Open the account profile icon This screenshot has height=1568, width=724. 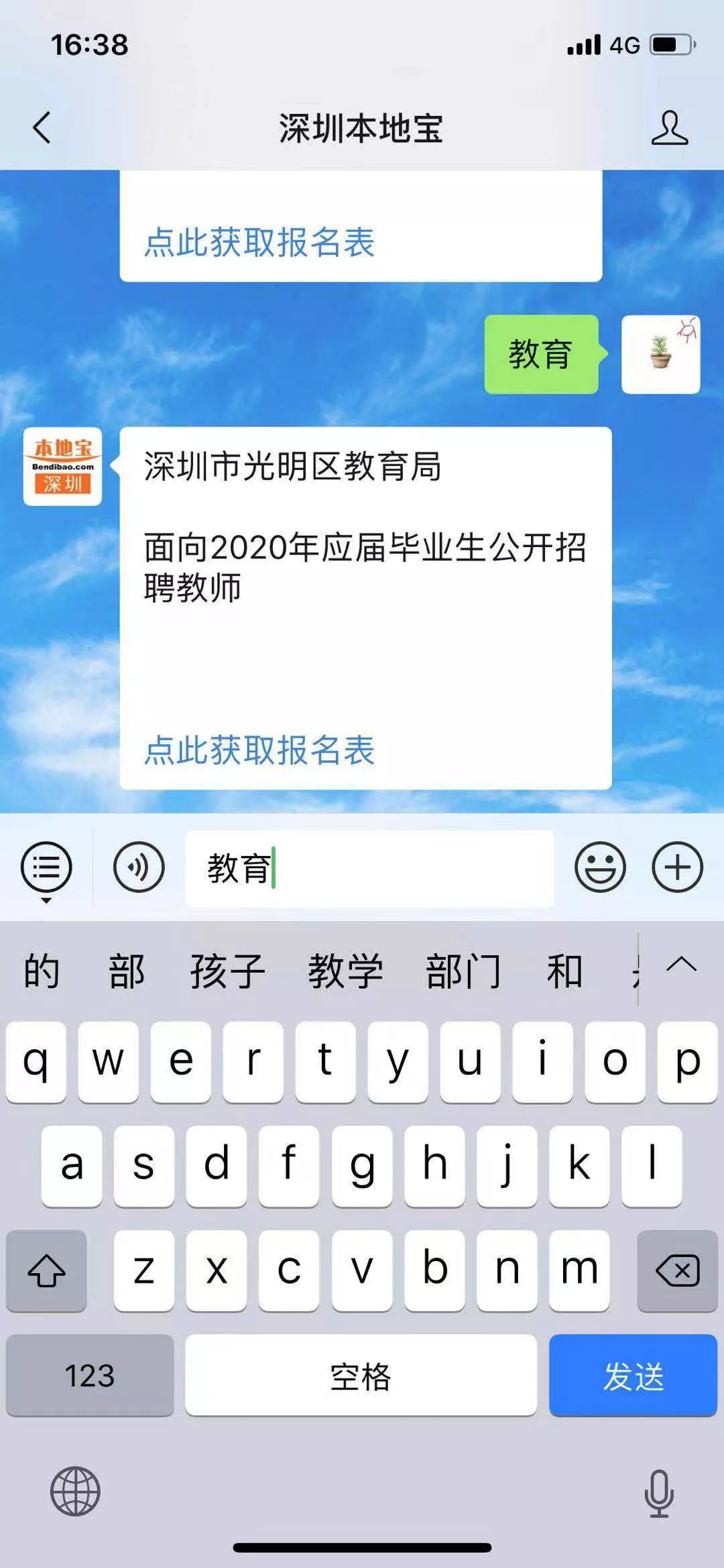click(669, 127)
